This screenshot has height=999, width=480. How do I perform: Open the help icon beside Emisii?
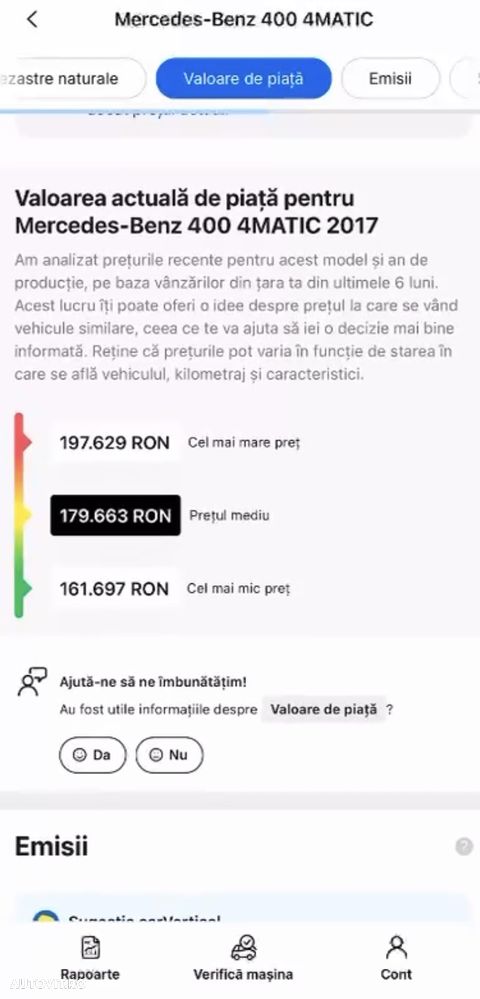pyautogui.click(x=464, y=847)
